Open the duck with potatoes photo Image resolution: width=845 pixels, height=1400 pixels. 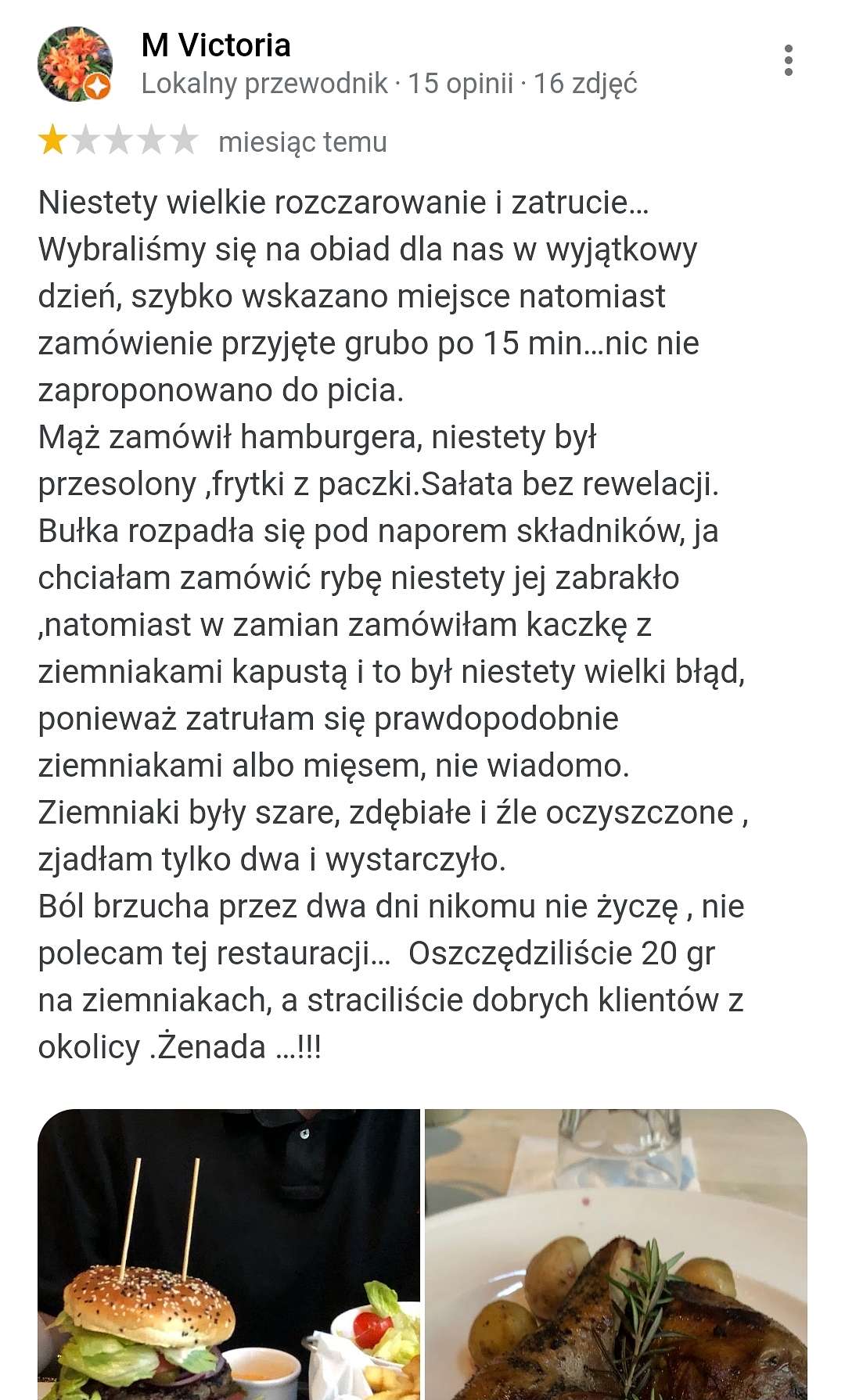[616, 1254]
